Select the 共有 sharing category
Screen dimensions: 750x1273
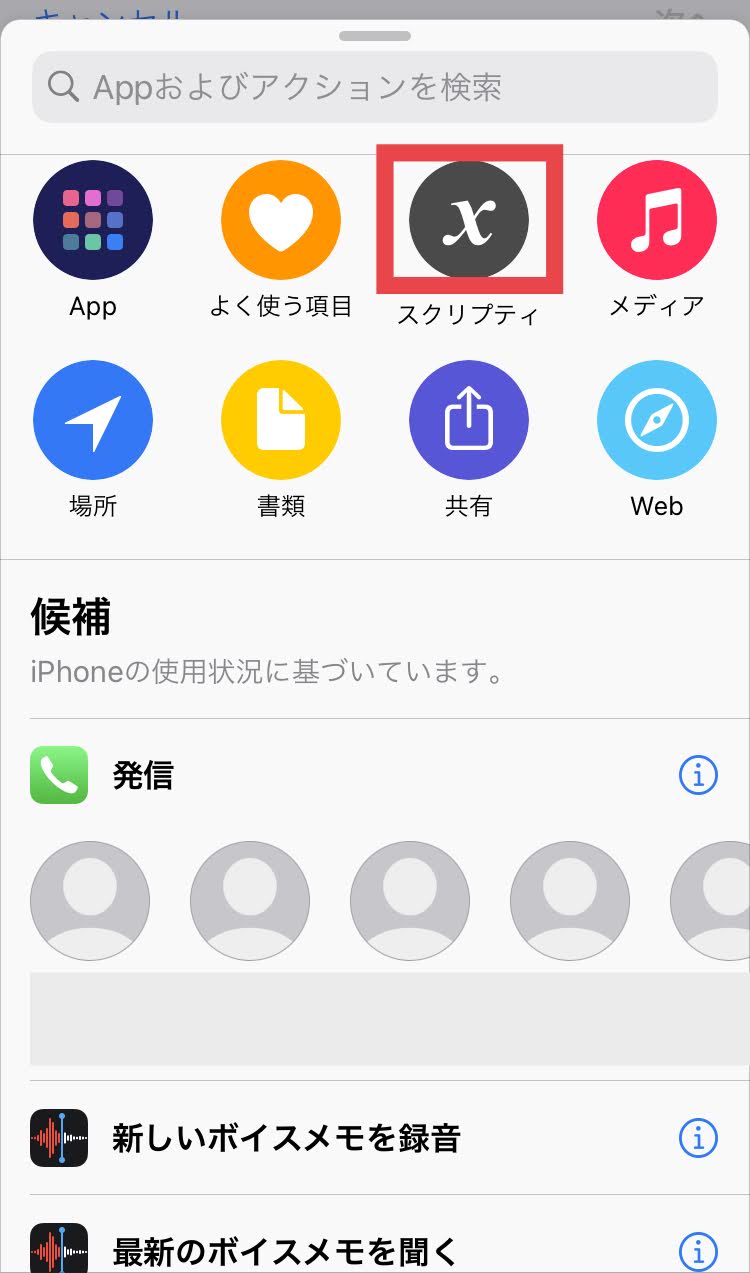click(x=469, y=420)
